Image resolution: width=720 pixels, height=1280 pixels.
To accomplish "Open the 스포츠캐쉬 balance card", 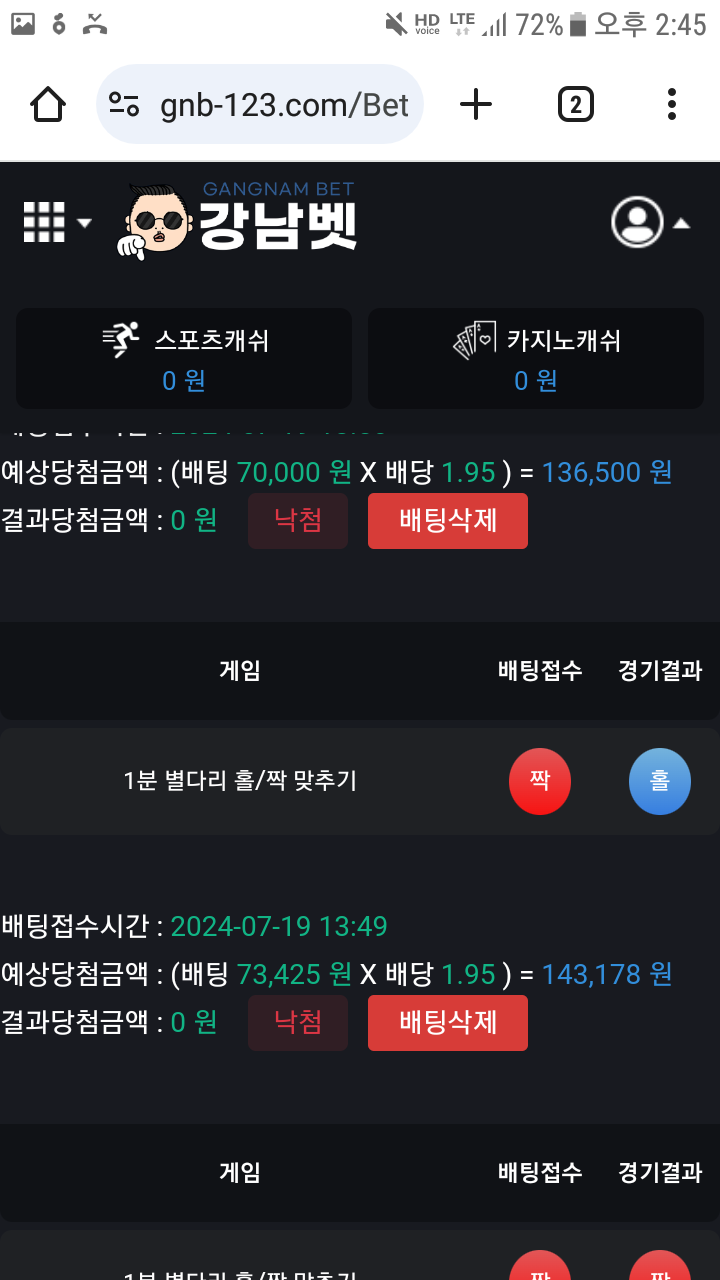I will tap(184, 358).
